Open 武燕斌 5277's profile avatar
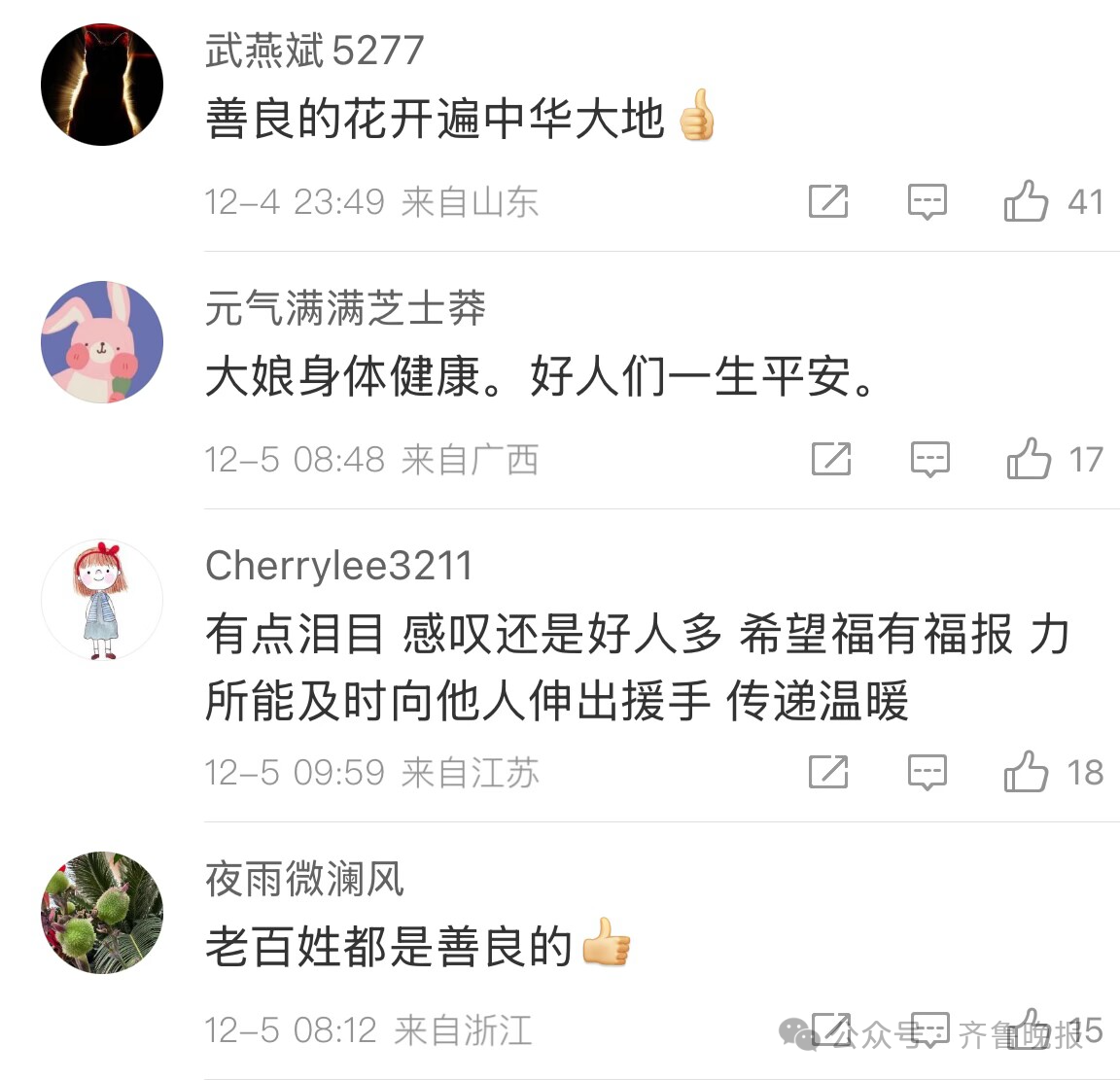The width and height of the screenshot is (1120, 1080). click(102, 86)
